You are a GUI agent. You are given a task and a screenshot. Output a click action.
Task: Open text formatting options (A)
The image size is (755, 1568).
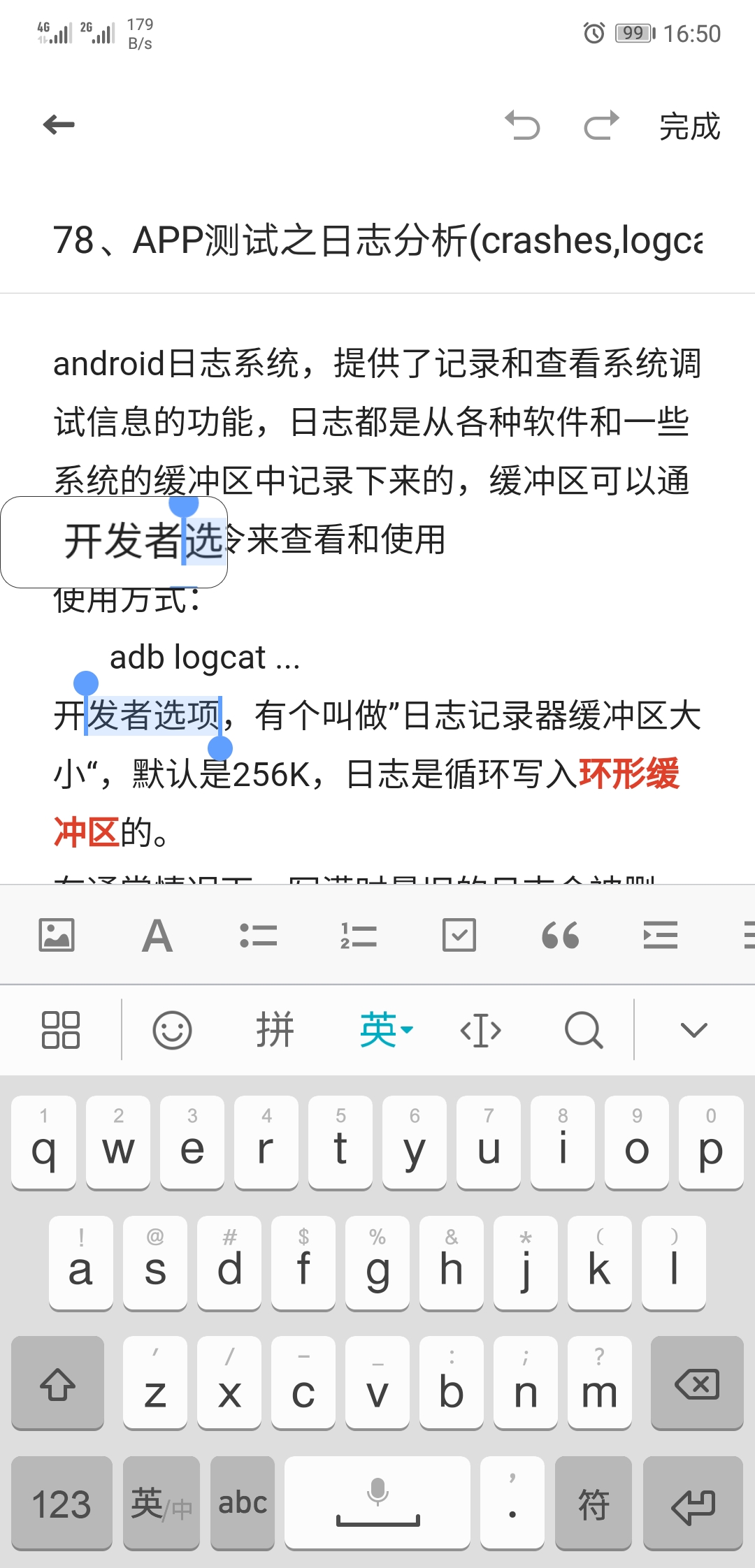(x=157, y=935)
